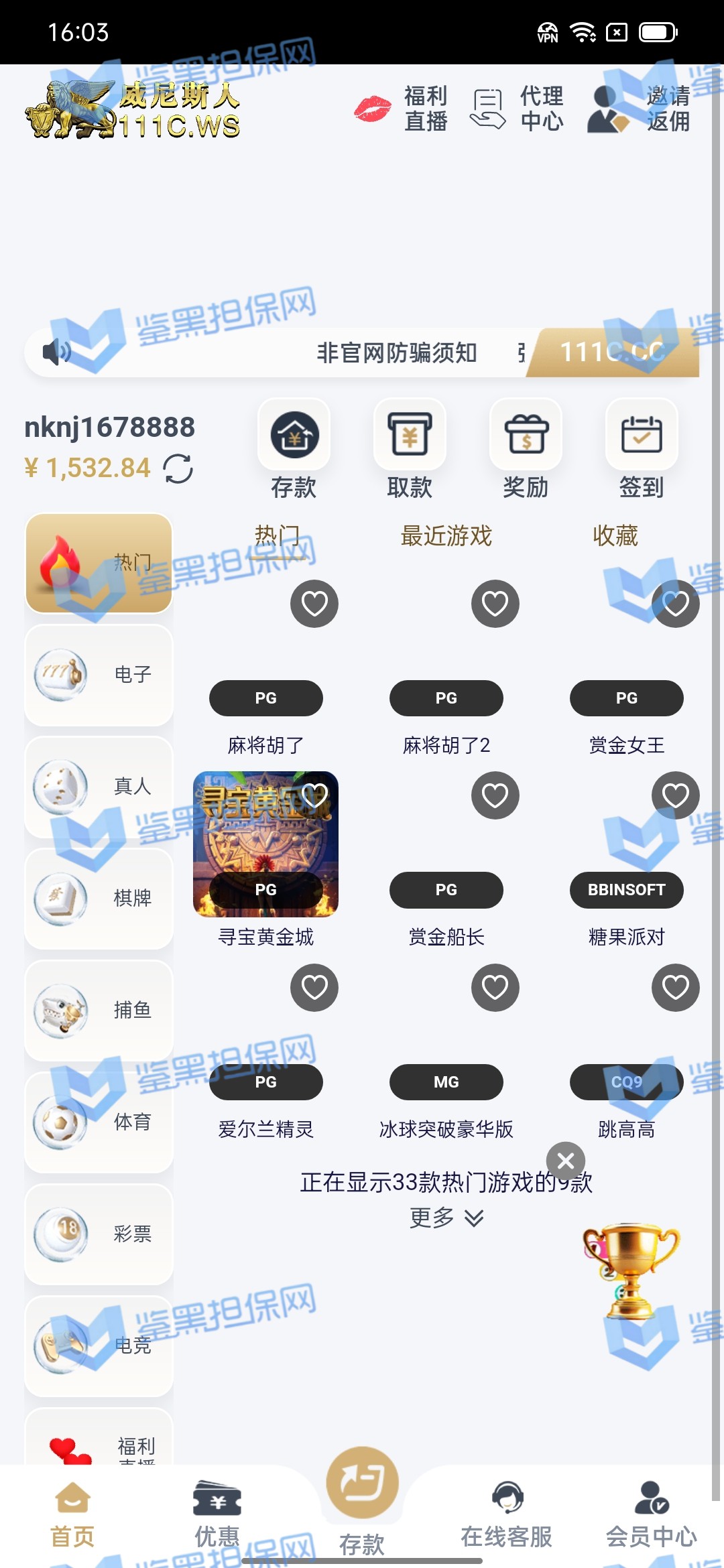This screenshot has width=724, height=1568.
Task: Dismiss the floating trophy widget
Action: pos(566,1161)
